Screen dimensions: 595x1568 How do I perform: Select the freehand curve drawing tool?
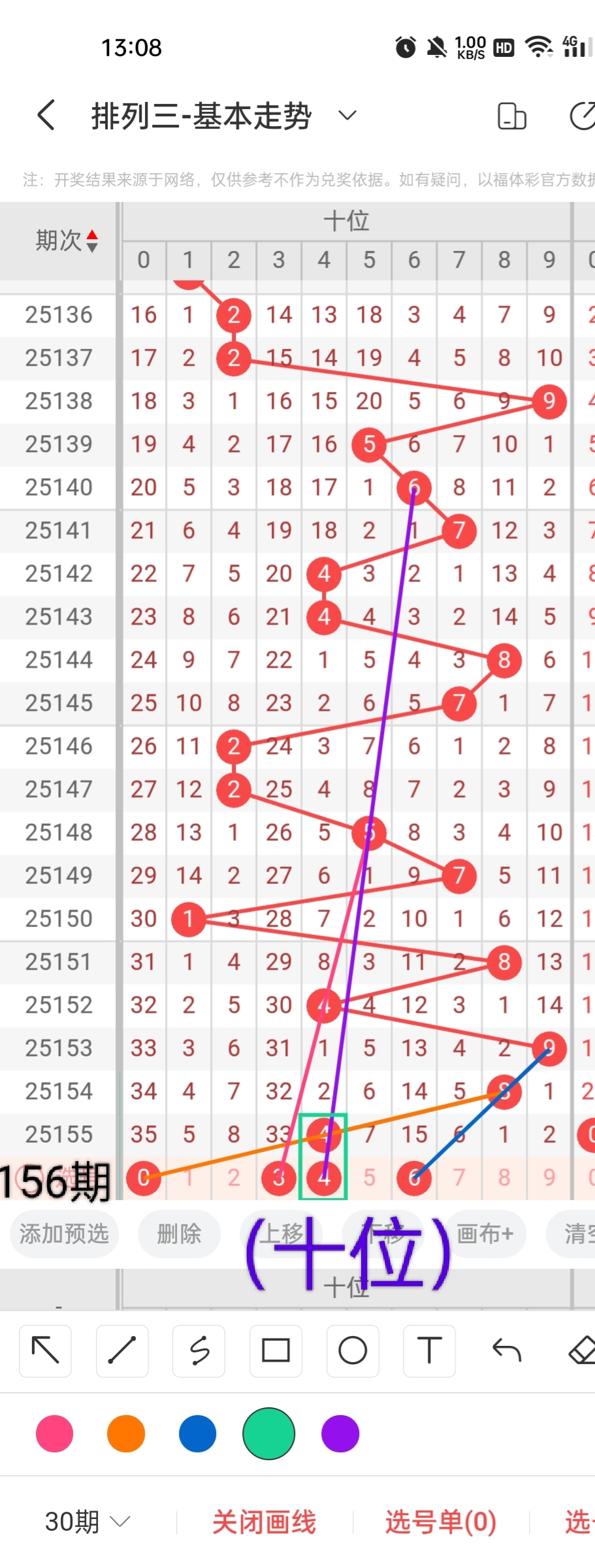click(199, 1350)
